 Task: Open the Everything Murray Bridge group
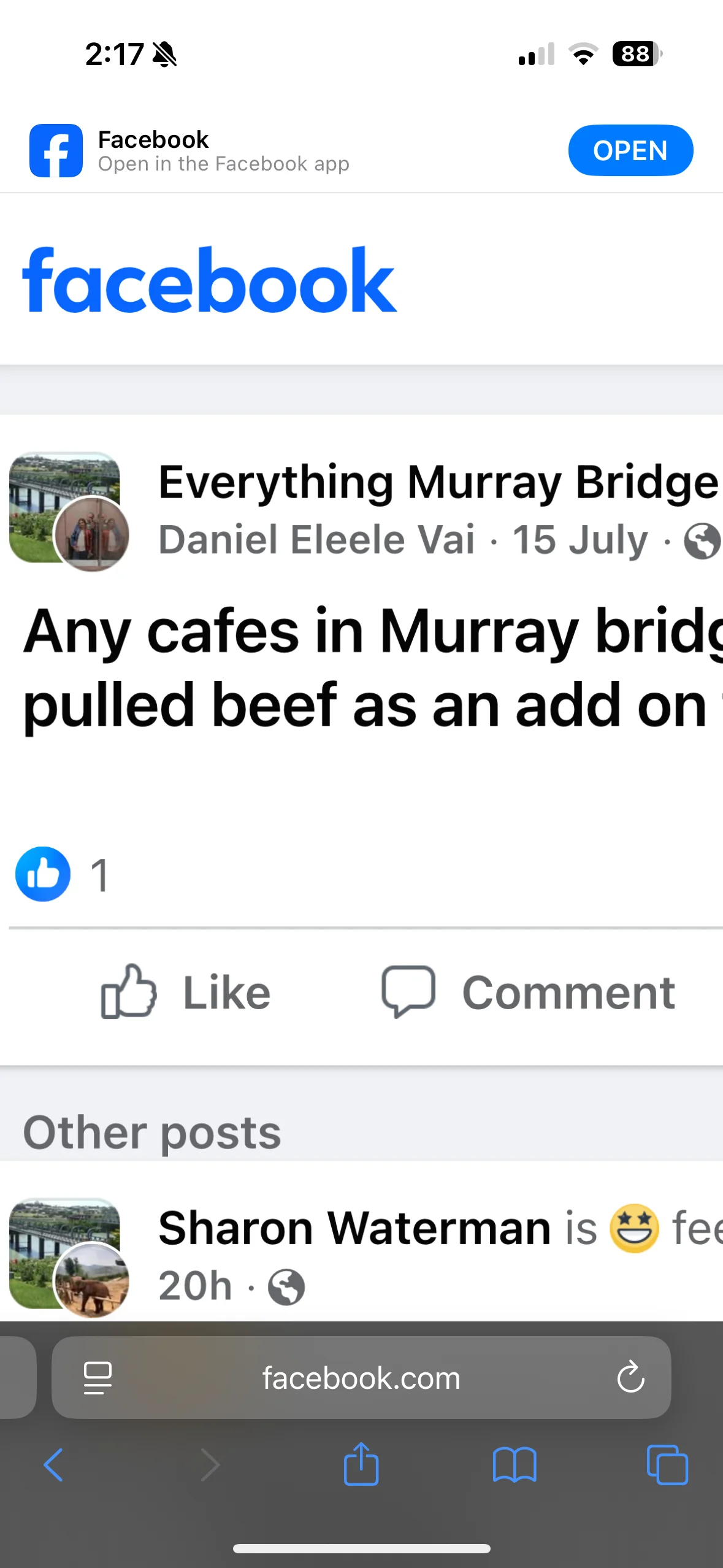point(437,483)
